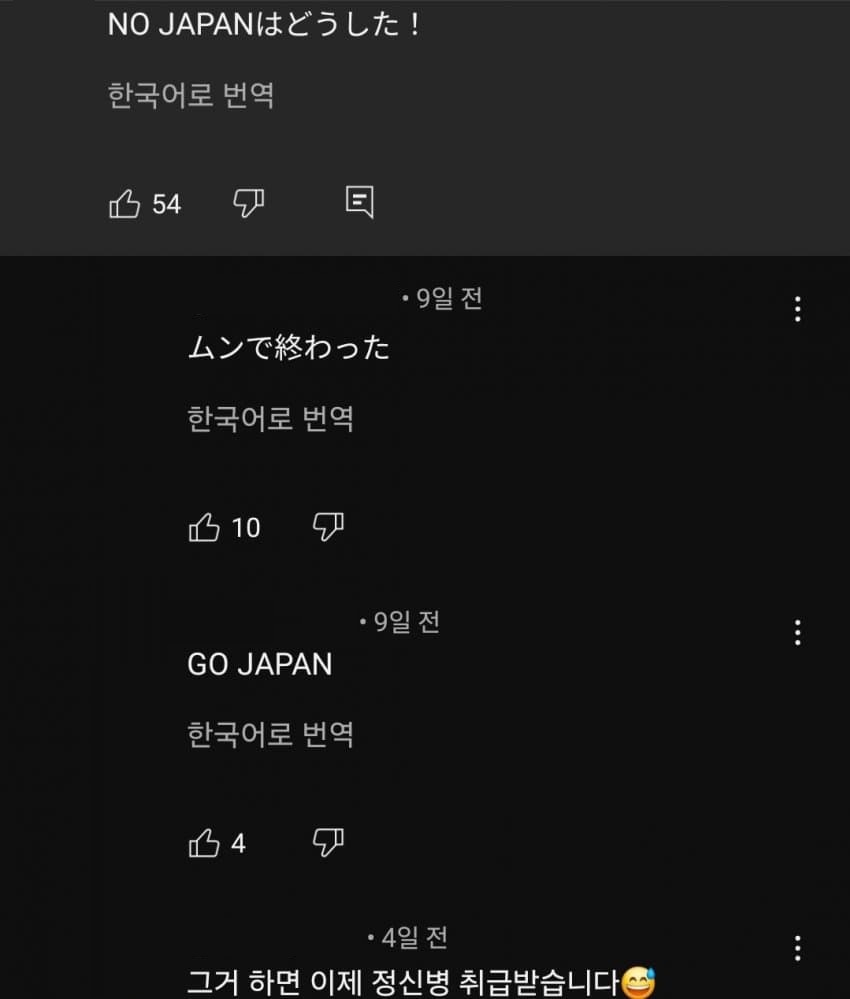Open overflow menu for the '그거 하면 이제' reply

click(x=797, y=947)
